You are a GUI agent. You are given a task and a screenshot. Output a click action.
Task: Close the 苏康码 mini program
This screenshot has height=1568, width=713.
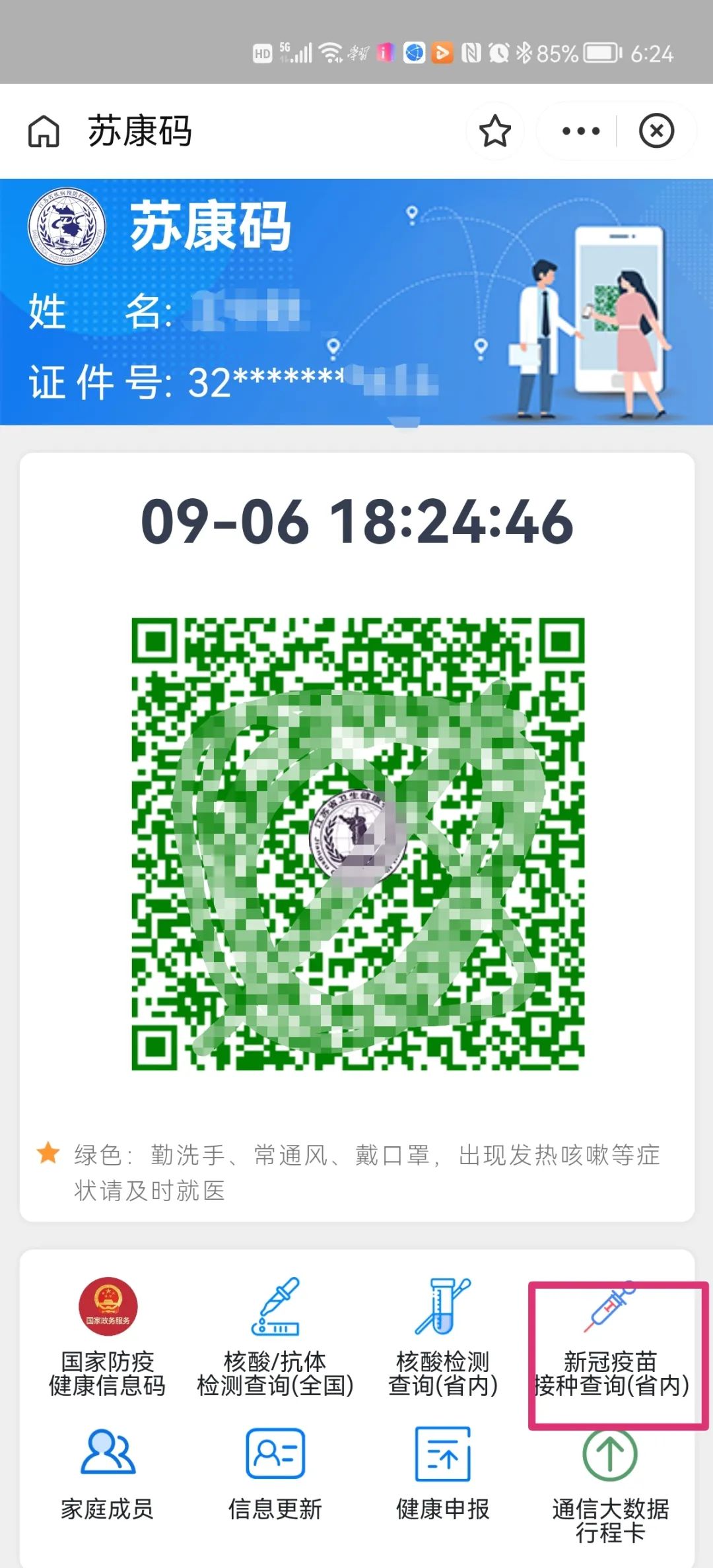pyautogui.click(x=656, y=131)
